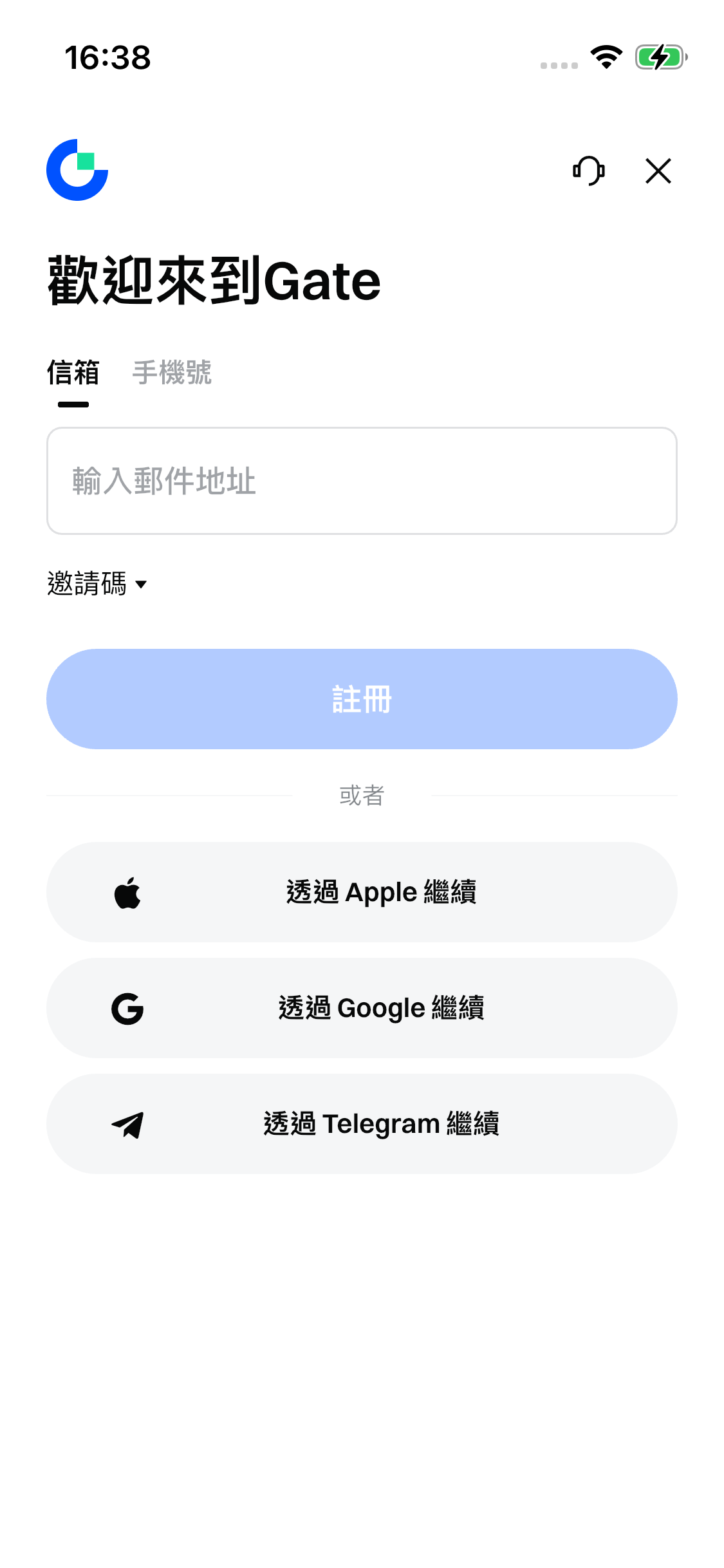Screen dimensions: 724x1568
Task: Focus the 輸入郵件地址 email field
Action: click(362, 481)
